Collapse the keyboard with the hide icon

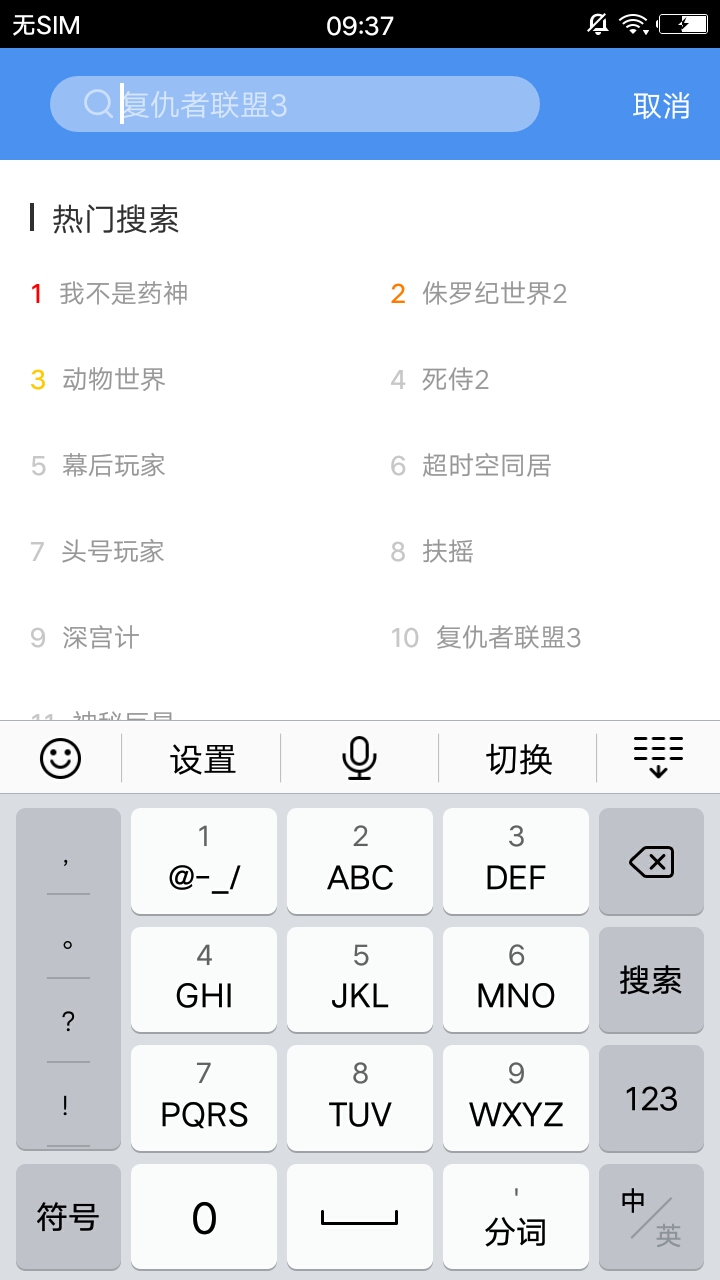coord(657,758)
